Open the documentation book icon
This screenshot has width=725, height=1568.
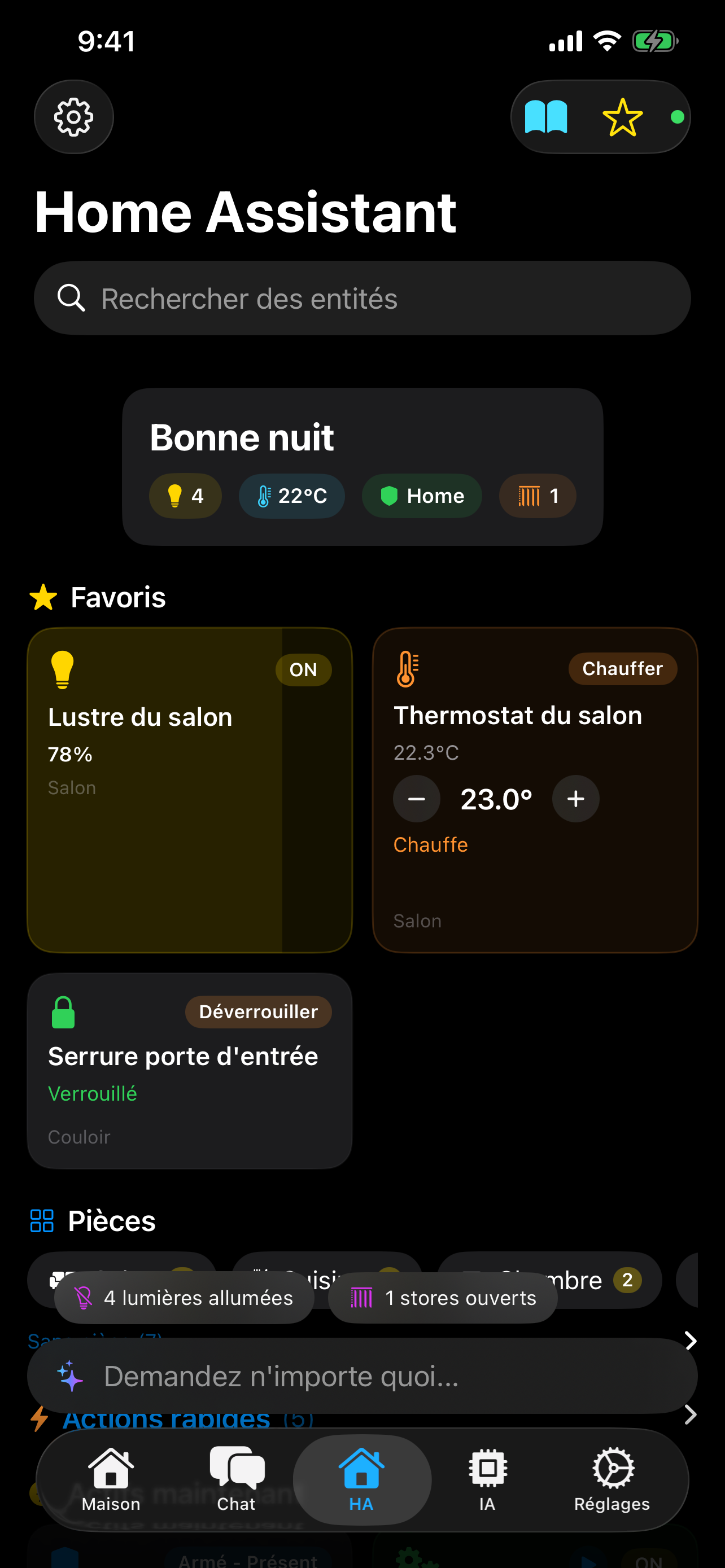point(547,117)
